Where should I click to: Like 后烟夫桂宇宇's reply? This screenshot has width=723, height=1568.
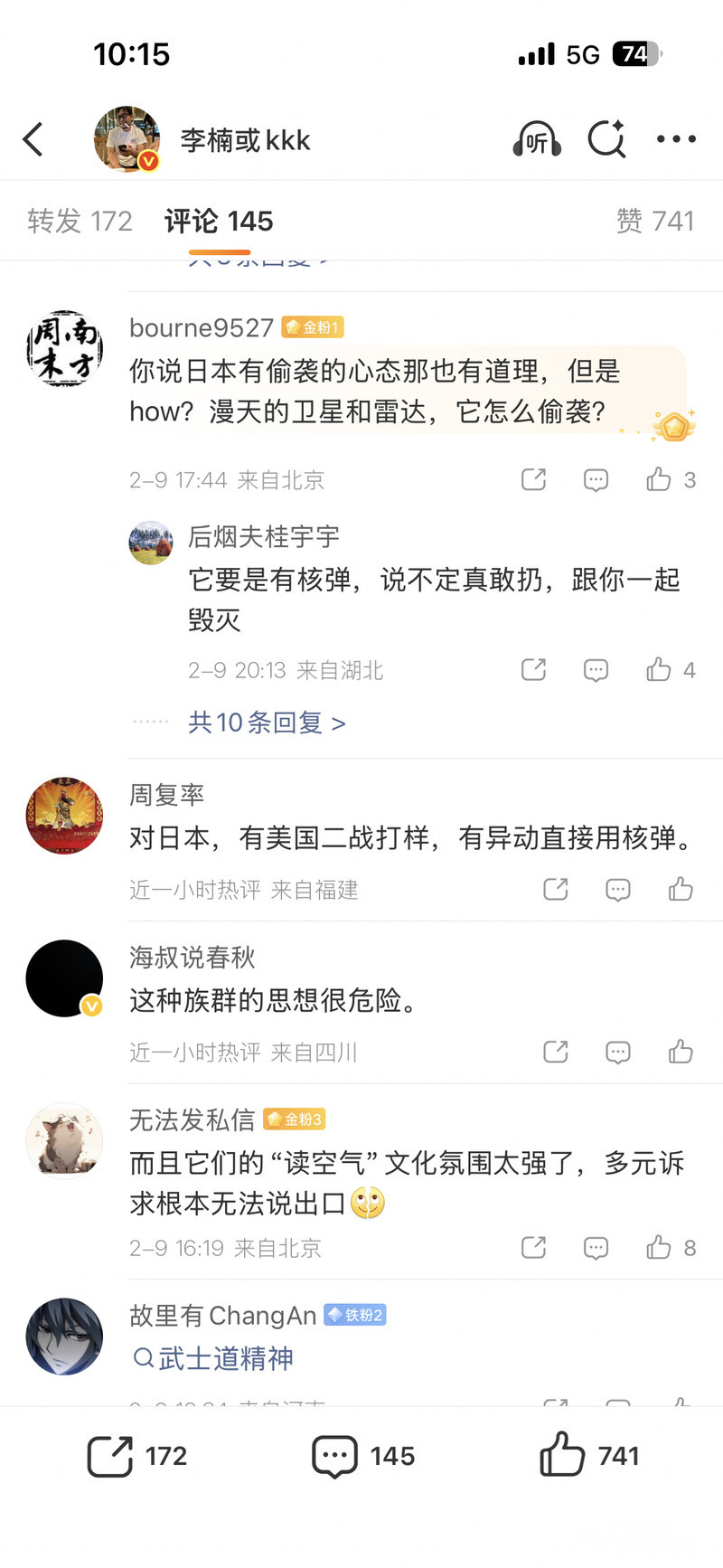pos(659,670)
